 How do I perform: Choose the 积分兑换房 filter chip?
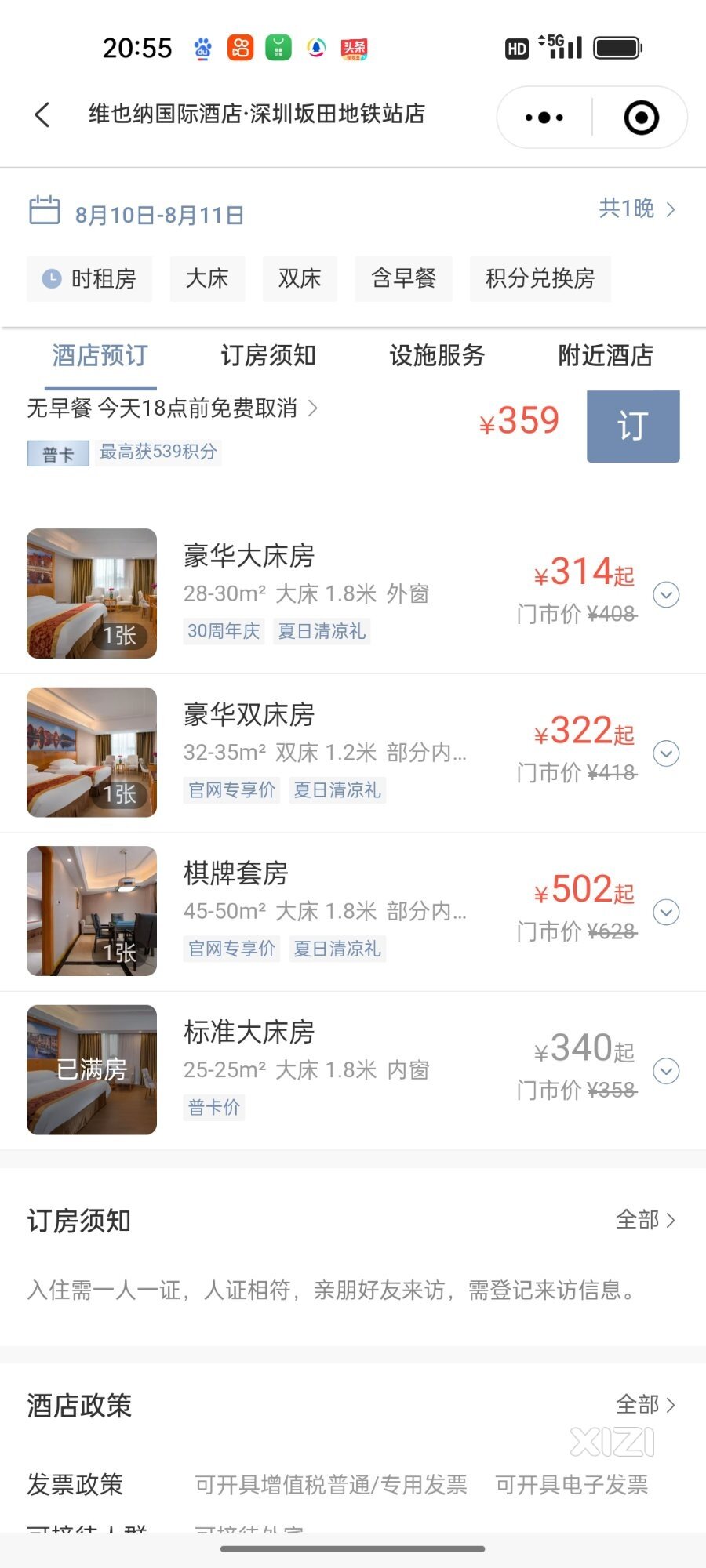click(x=540, y=279)
